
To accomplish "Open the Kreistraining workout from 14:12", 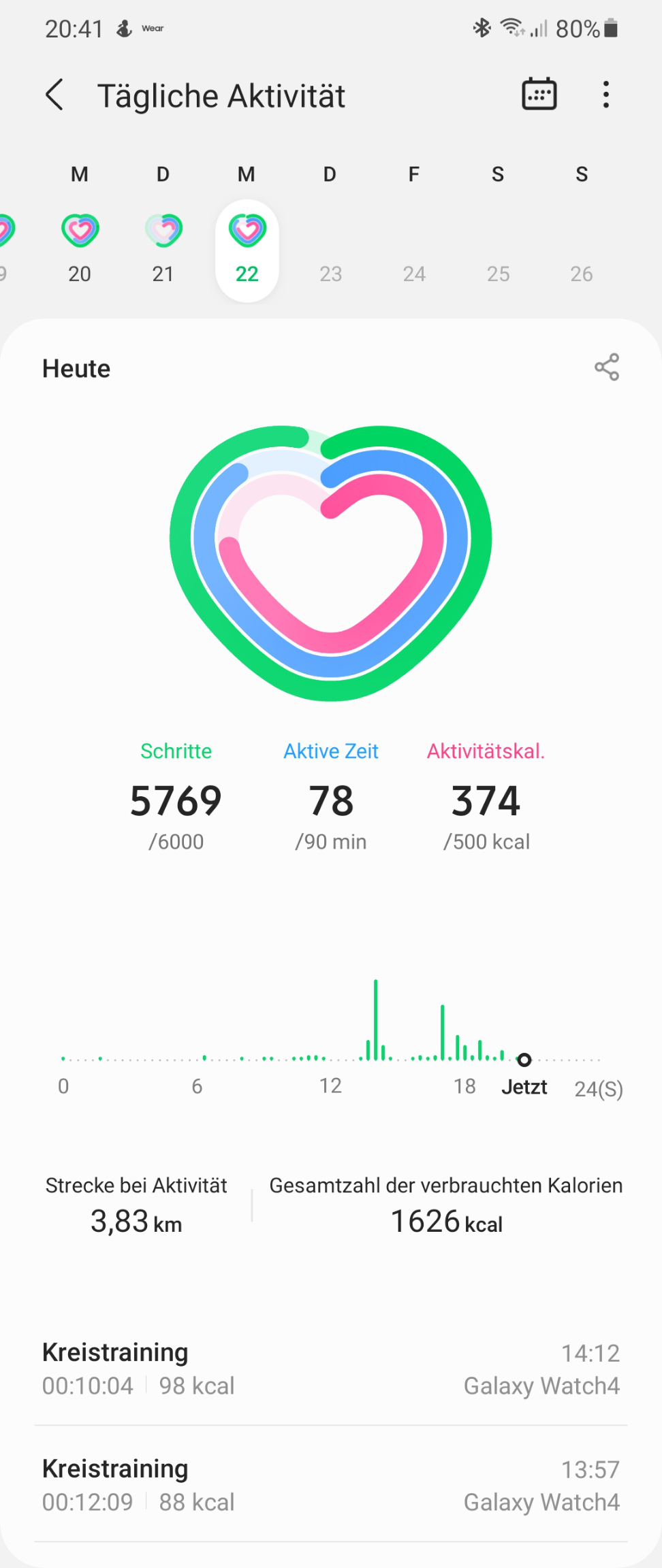I will pos(331,1368).
